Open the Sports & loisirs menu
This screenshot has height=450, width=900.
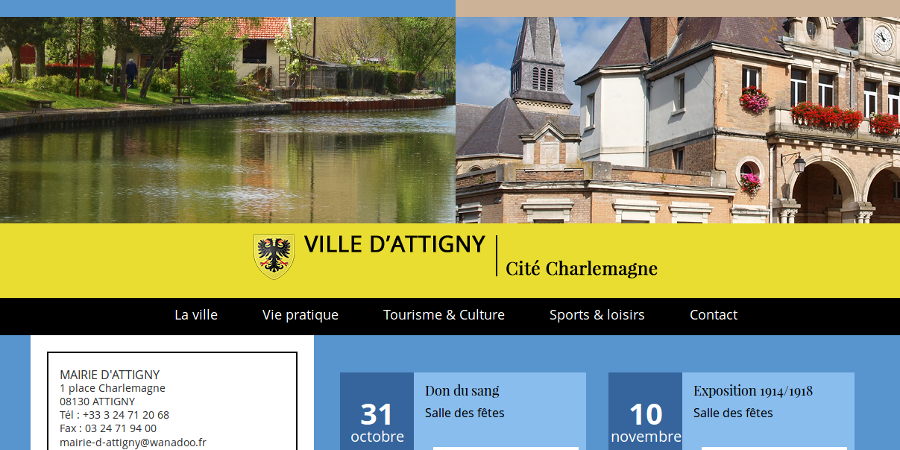597,315
